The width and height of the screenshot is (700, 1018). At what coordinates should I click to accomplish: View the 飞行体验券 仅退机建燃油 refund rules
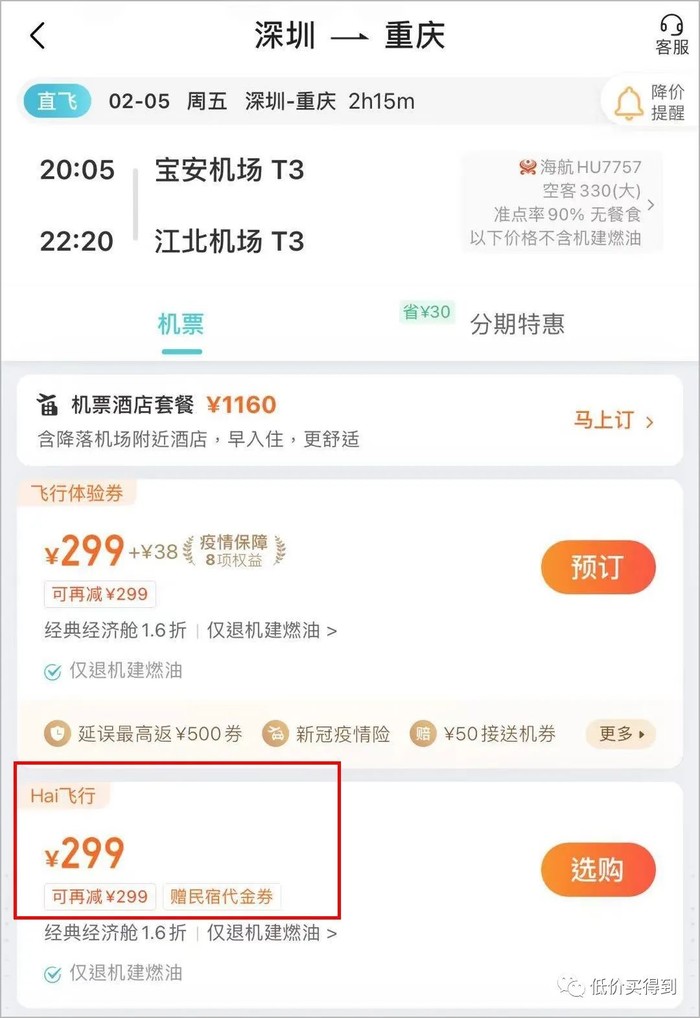click(x=272, y=630)
